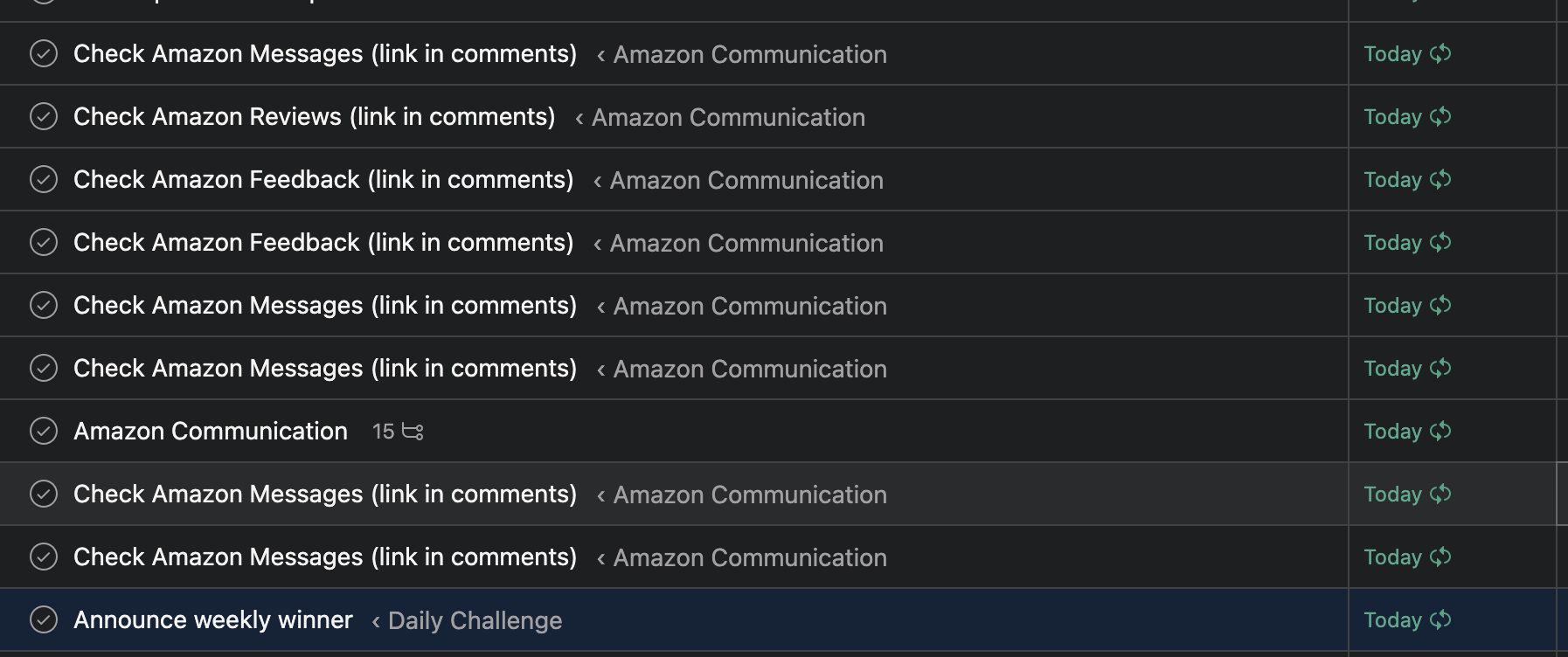Open the Announce weekly winner task
Image resolution: width=1568 pixels, height=657 pixels.
(x=212, y=619)
